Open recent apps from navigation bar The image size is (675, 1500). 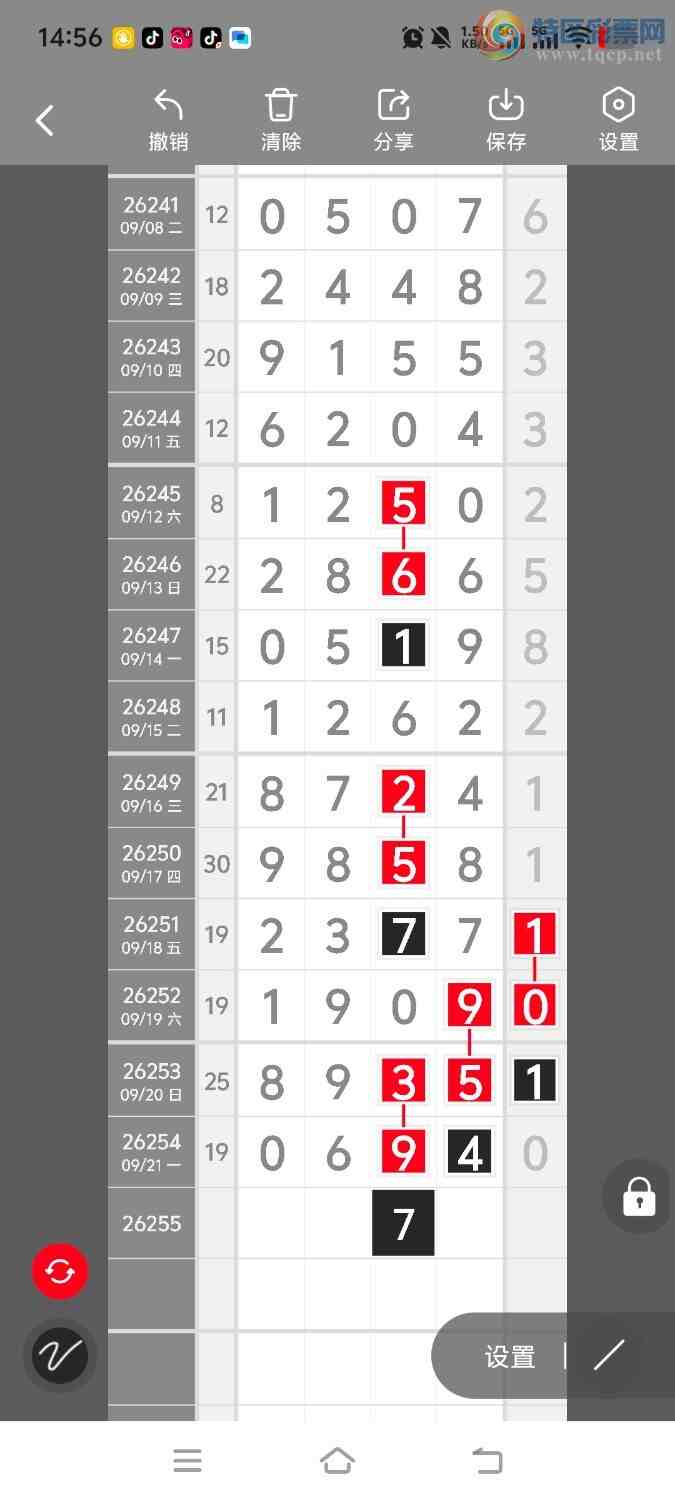coord(187,1461)
